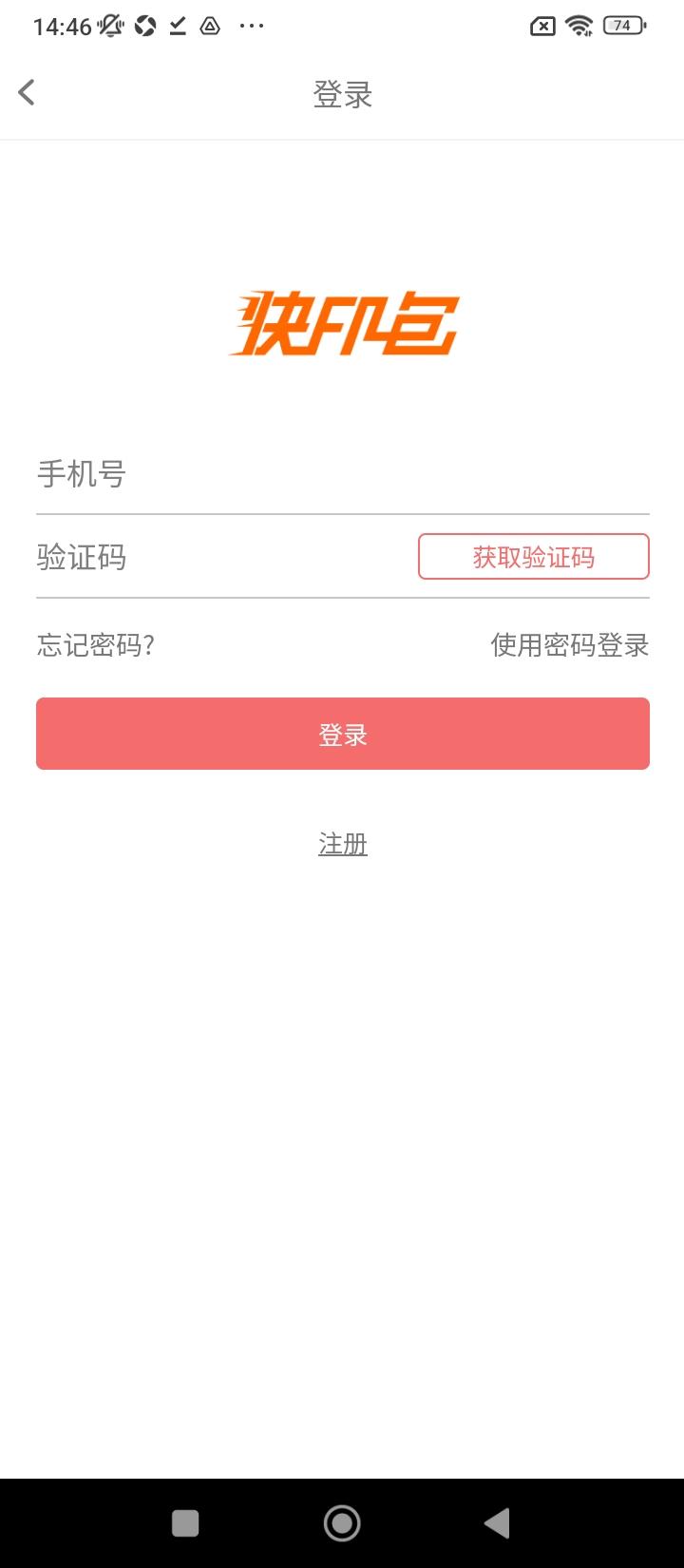Click the circular app notification icon in status bar
Screen dimensions: 684x1568
tap(143, 26)
